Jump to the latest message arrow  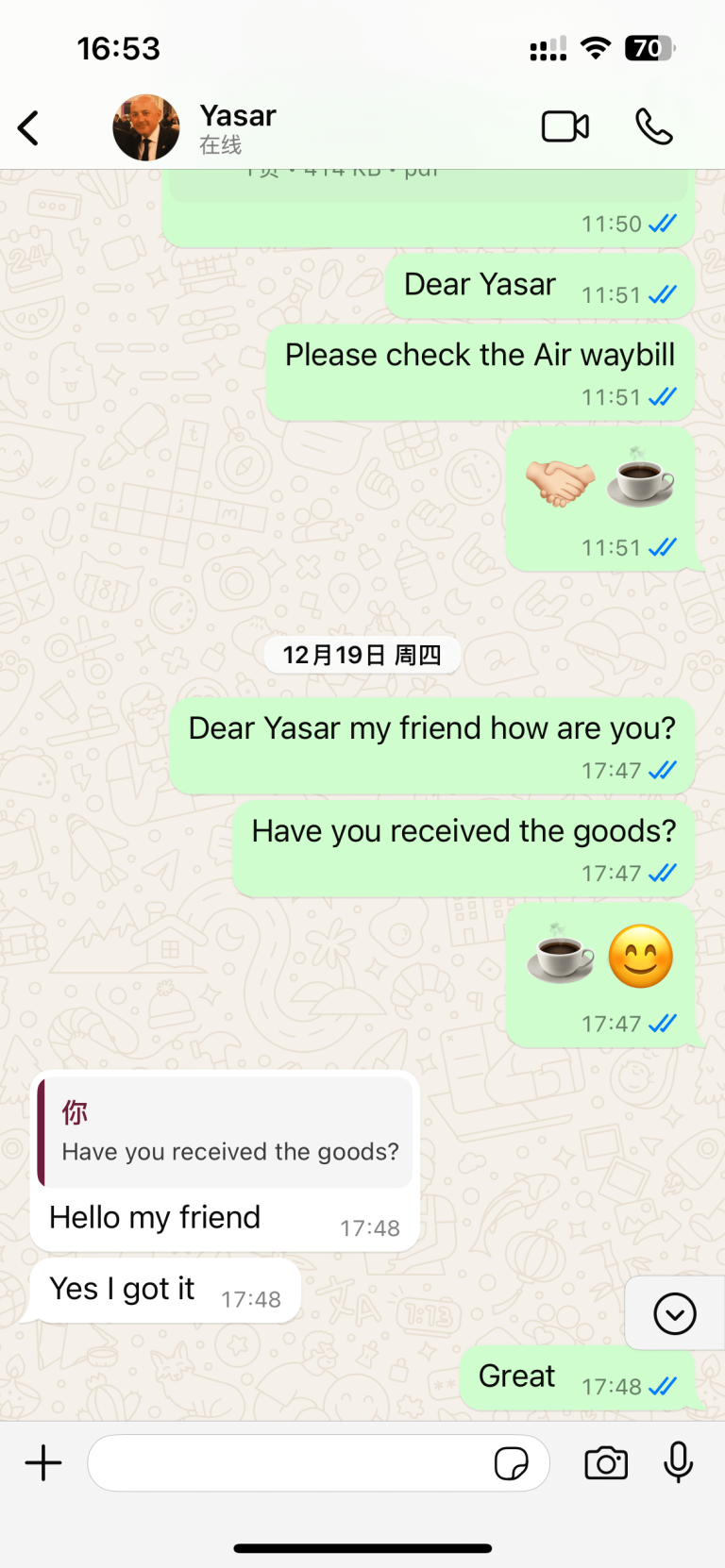click(674, 1313)
